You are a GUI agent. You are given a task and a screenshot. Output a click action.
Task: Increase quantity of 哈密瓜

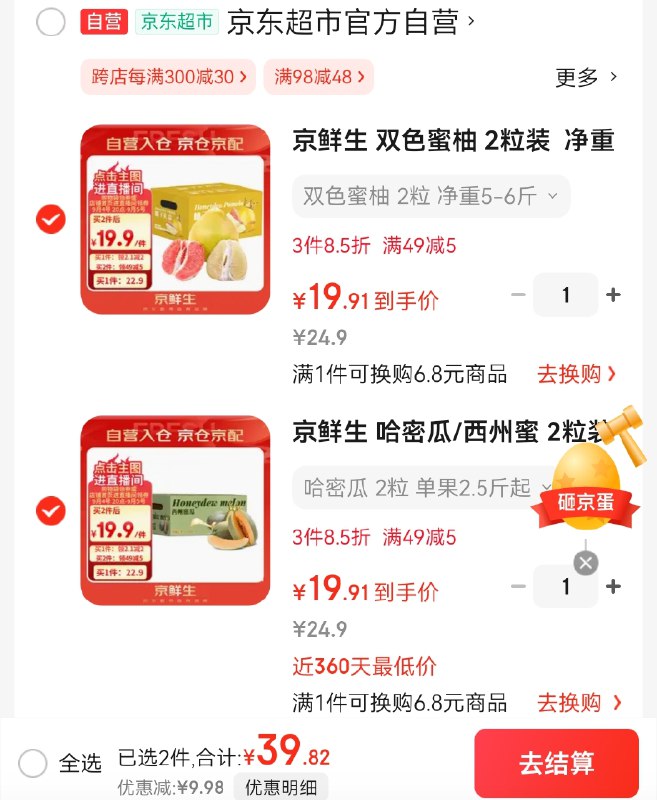point(614,587)
